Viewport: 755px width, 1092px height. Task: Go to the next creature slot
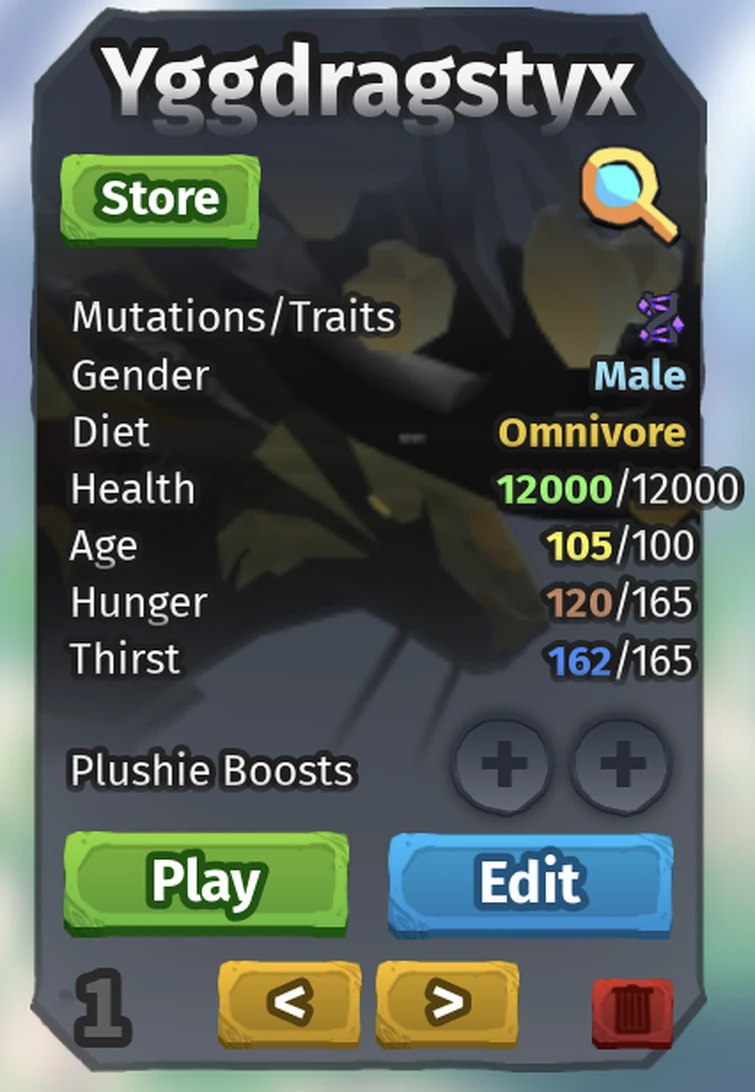coord(447,1003)
